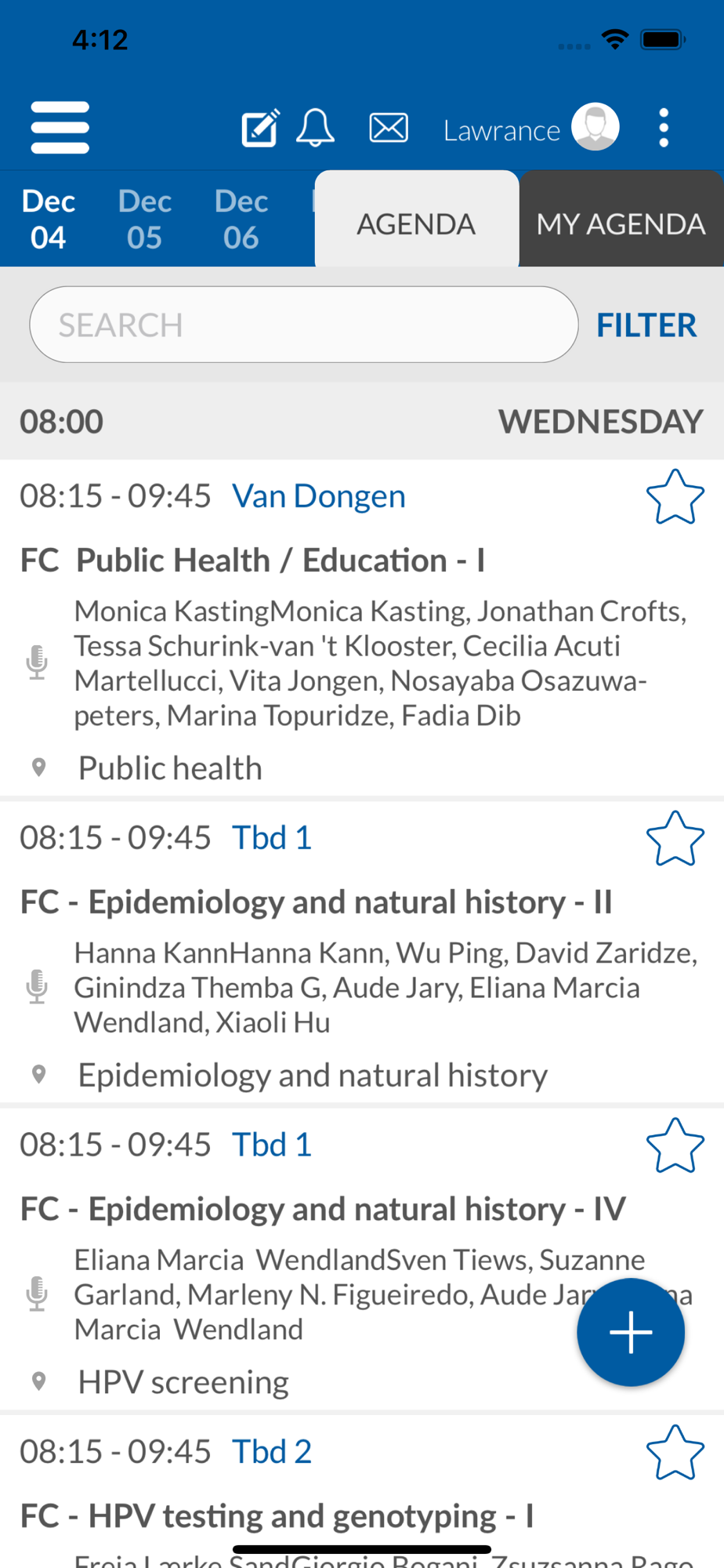Open the Public Health / Education - I session
The width and height of the screenshot is (724, 1568).
tap(252, 561)
